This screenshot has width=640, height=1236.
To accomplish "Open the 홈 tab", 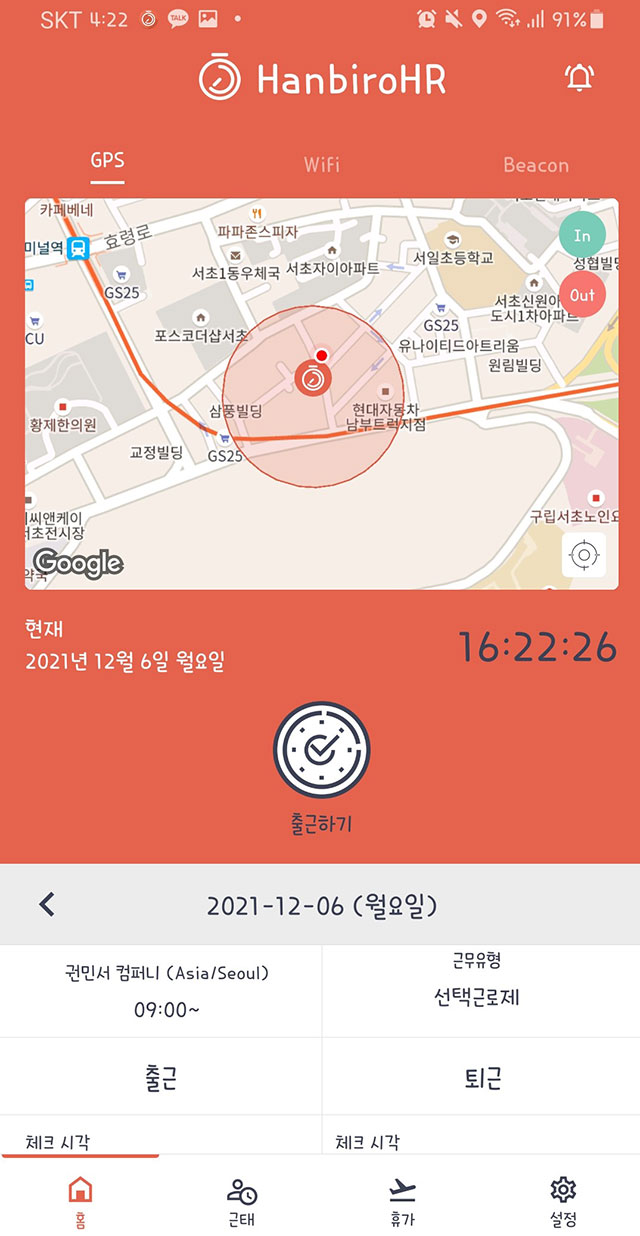I will point(80,1202).
